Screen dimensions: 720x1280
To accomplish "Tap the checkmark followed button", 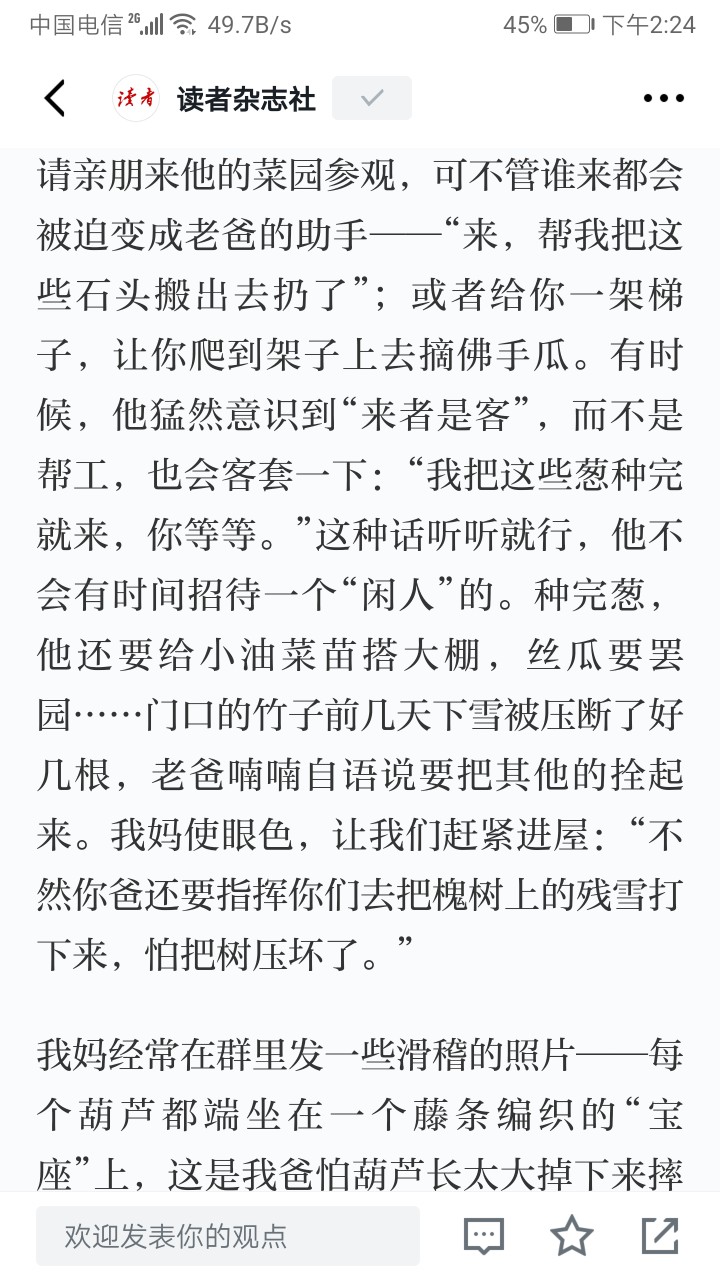I will 372,98.
